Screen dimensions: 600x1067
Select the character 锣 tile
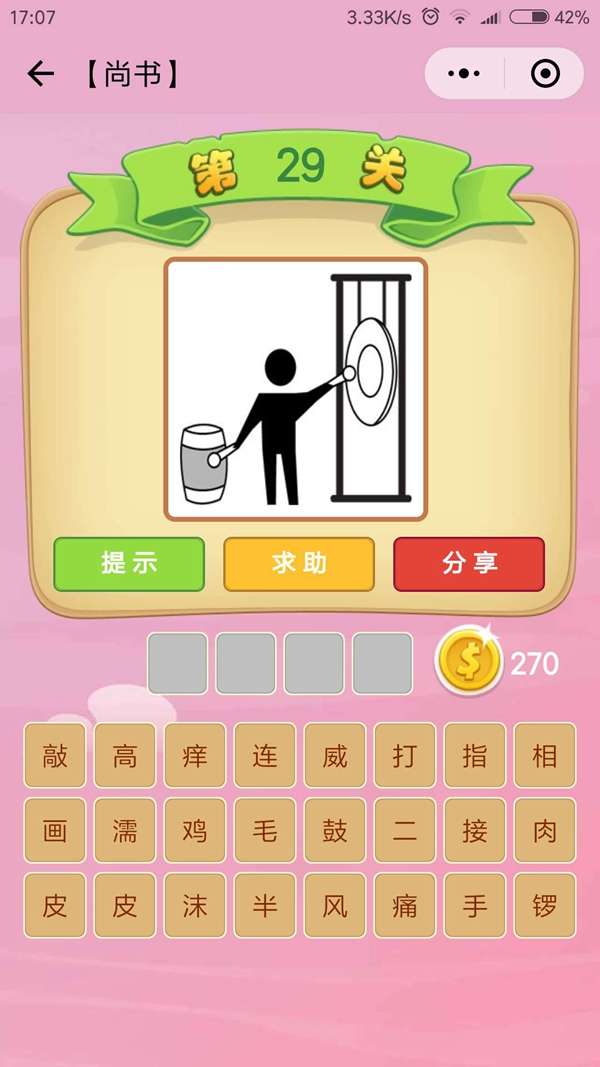pyautogui.click(x=545, y=906)
